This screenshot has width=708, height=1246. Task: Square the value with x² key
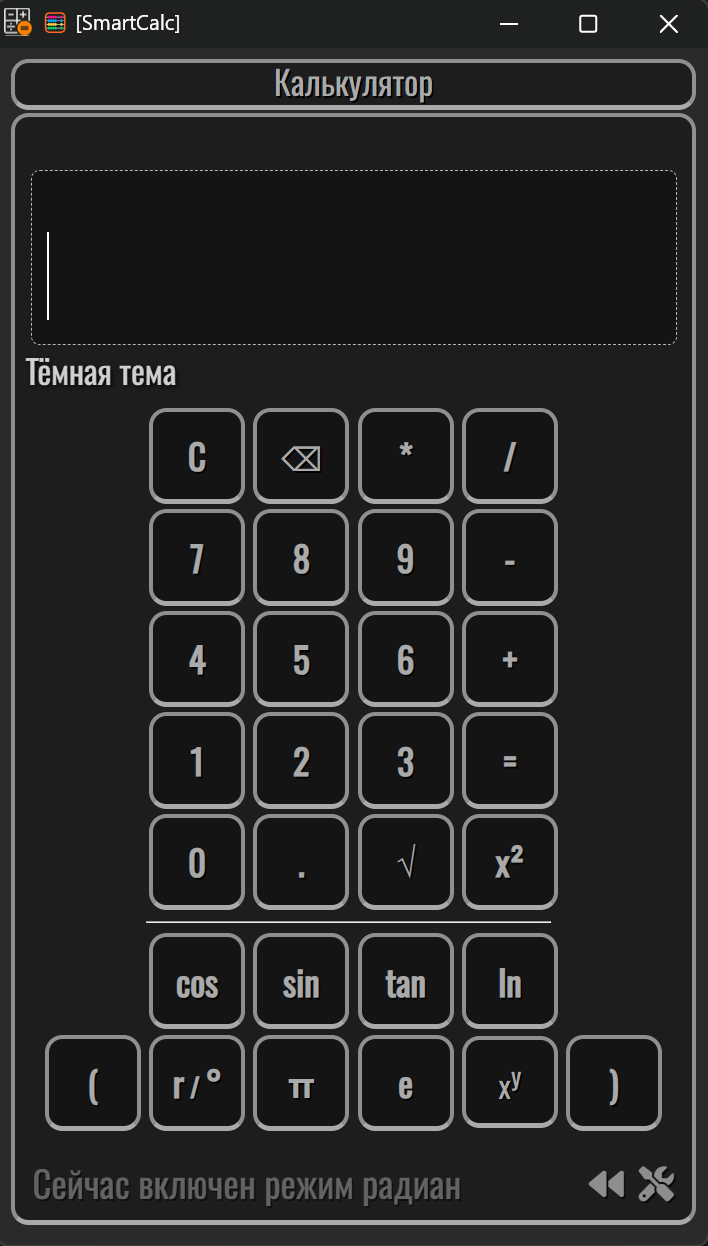click(509, 863)
